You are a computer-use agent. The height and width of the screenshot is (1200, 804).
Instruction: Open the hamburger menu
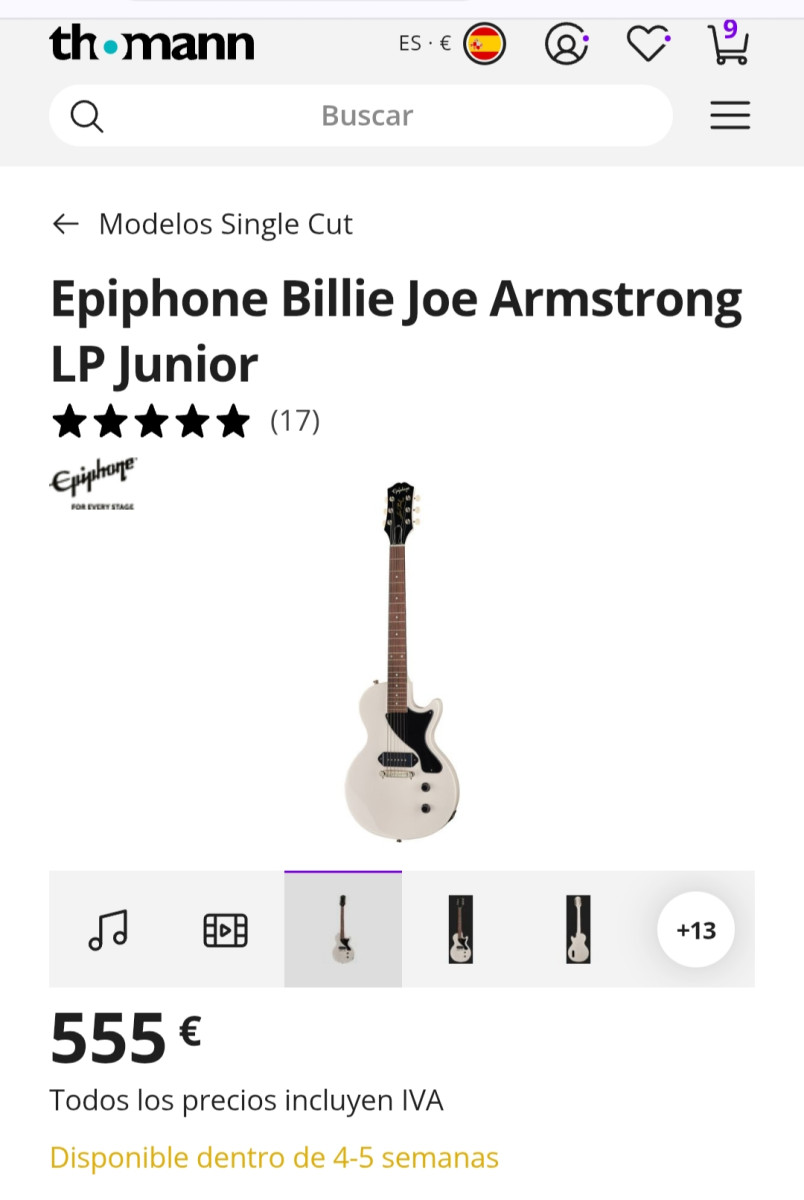tap(730, 116)
